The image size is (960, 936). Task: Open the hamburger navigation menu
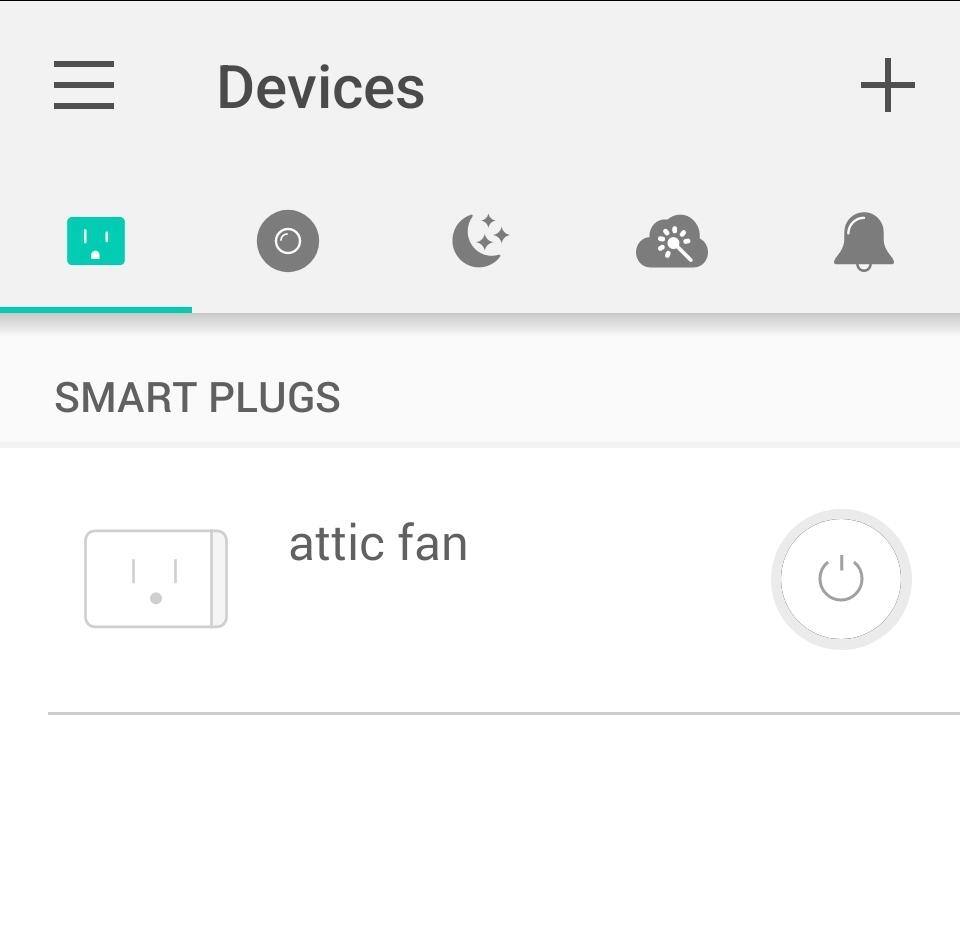pos(84,86)
